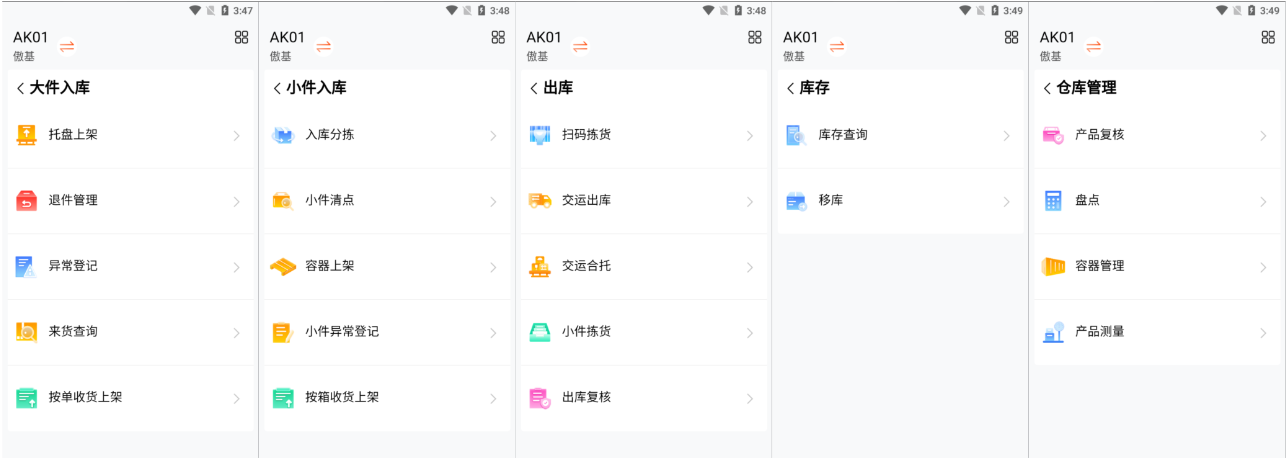The image size is (1287, 460).
Task: Open 产品测量
Action: [1157, 332]
